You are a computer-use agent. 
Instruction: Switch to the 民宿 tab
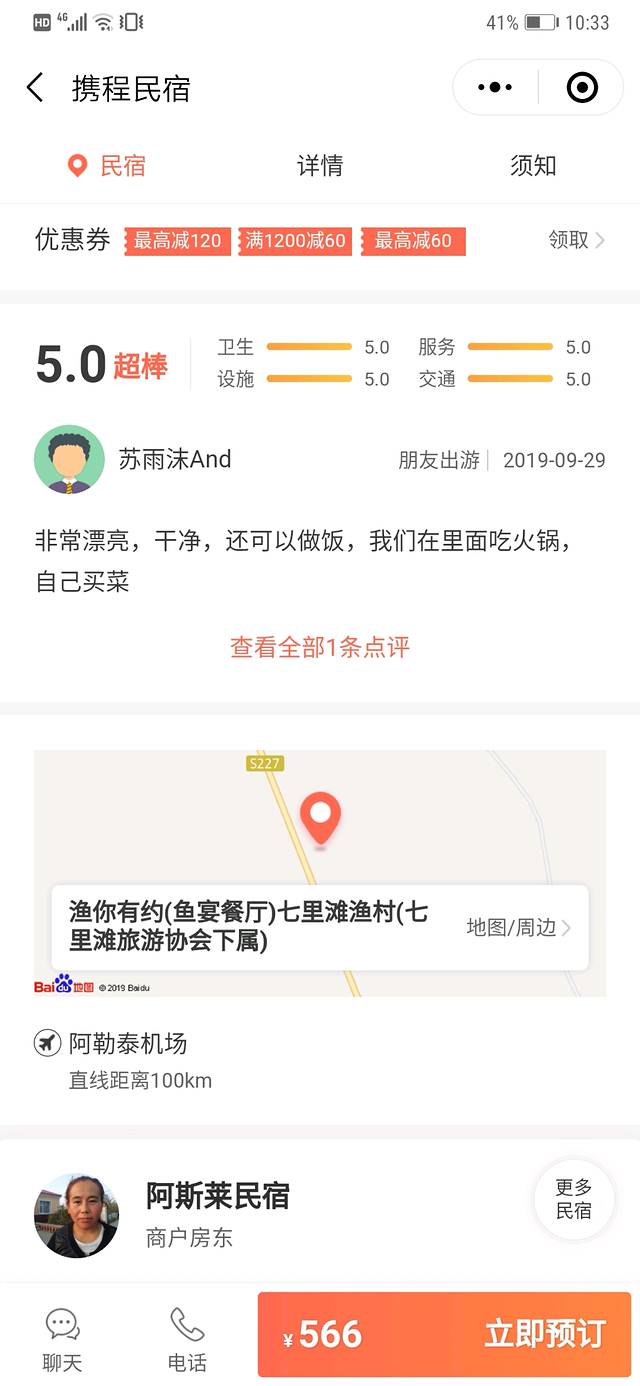(107, 166)
